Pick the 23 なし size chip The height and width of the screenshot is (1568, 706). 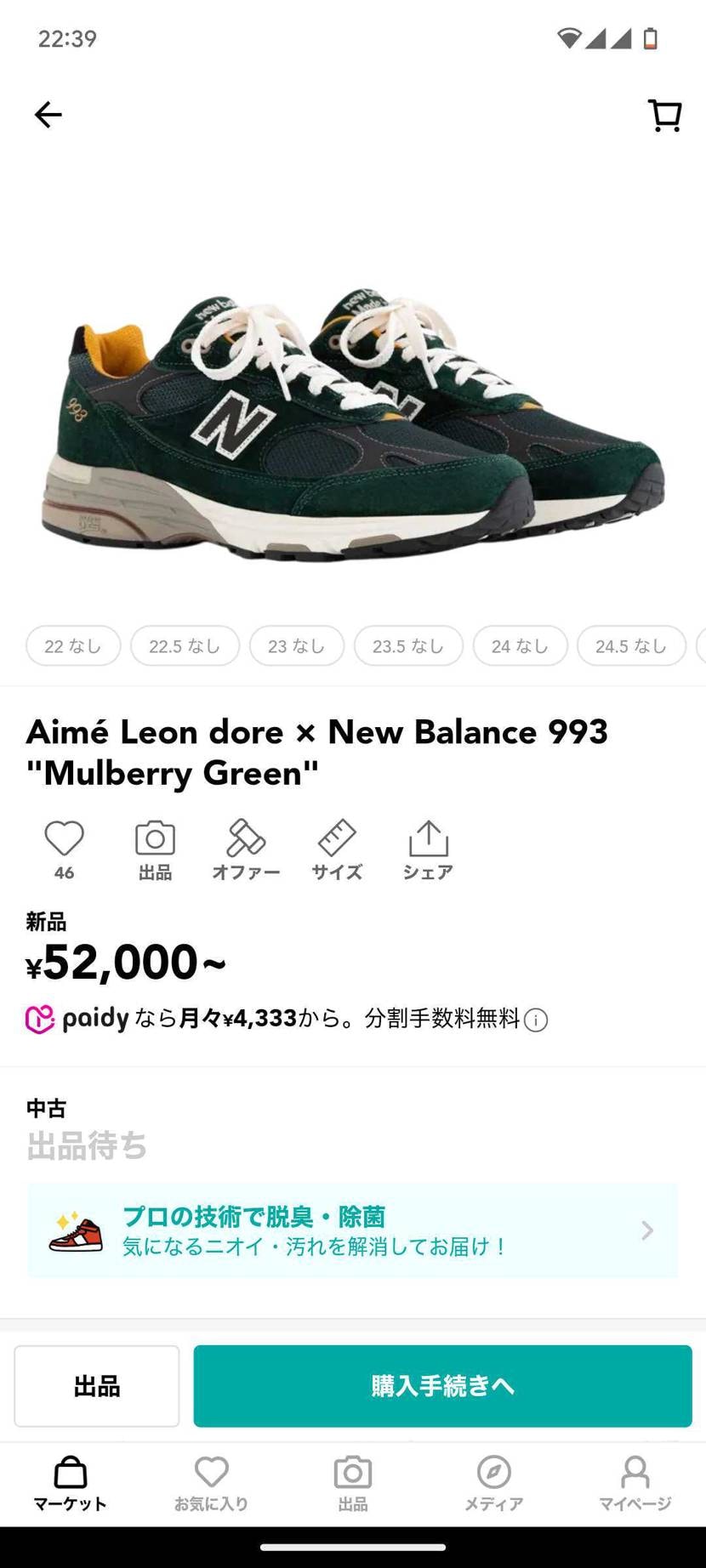[296, 646]
